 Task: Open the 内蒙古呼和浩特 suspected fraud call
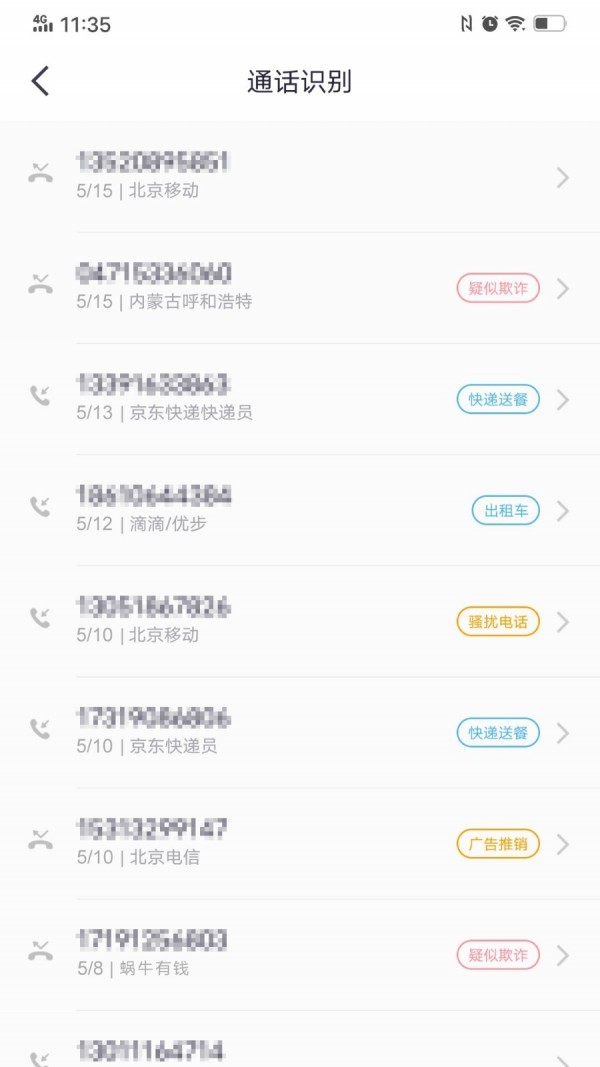300,288
